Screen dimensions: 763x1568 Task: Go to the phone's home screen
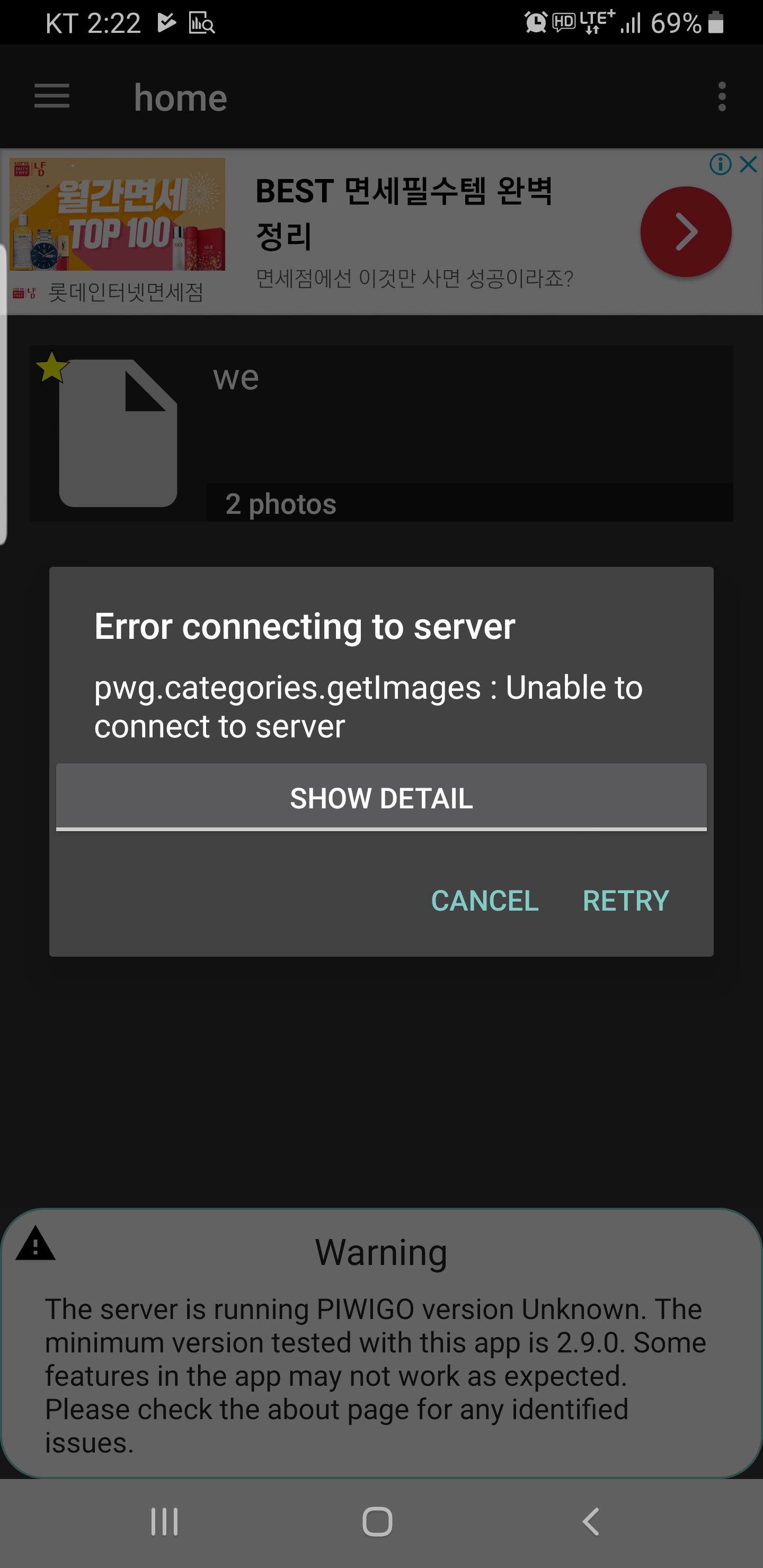(x=378, y=1522)
